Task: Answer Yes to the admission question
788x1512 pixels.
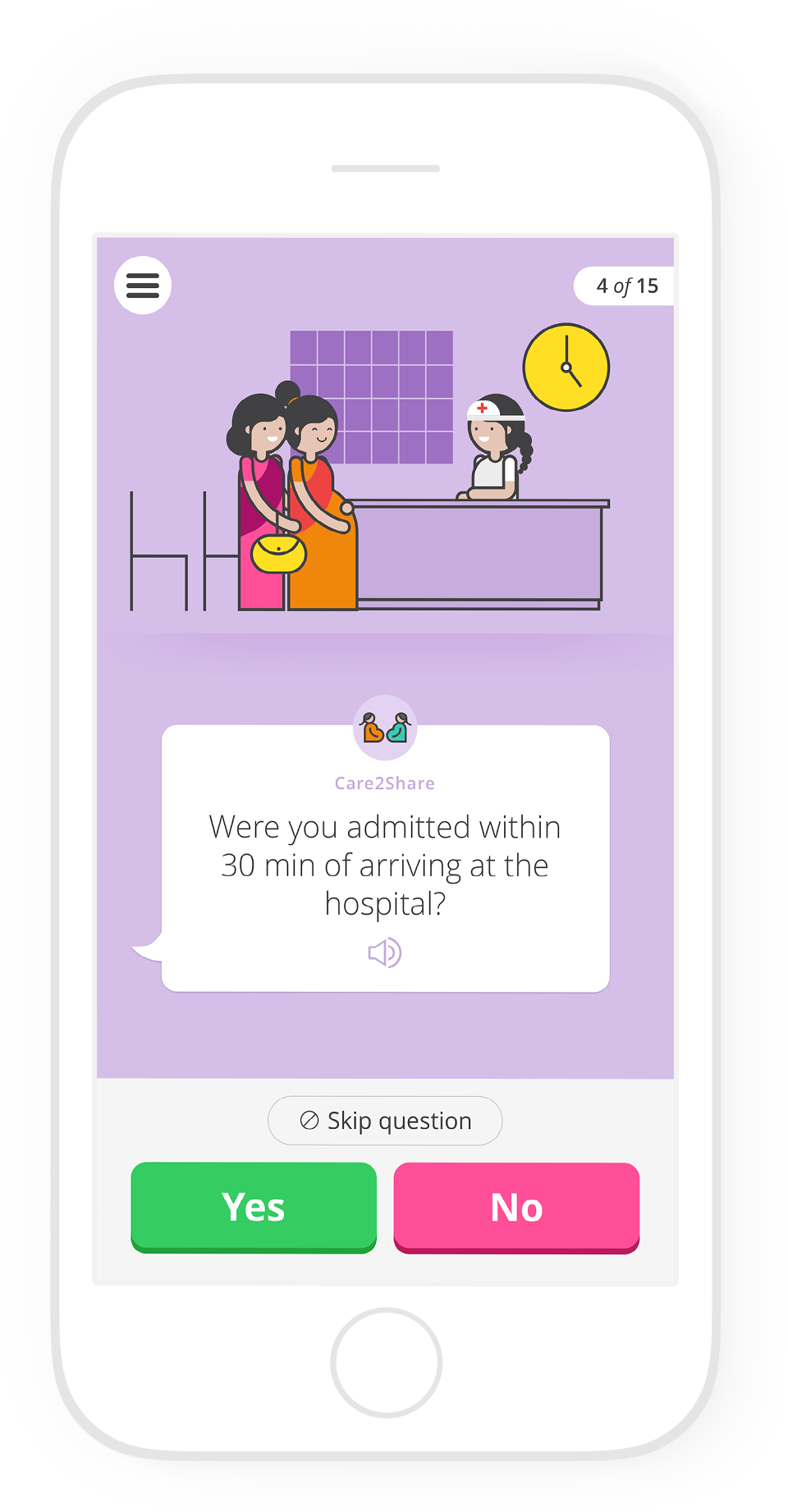Action: click(x=254, y=1207)
